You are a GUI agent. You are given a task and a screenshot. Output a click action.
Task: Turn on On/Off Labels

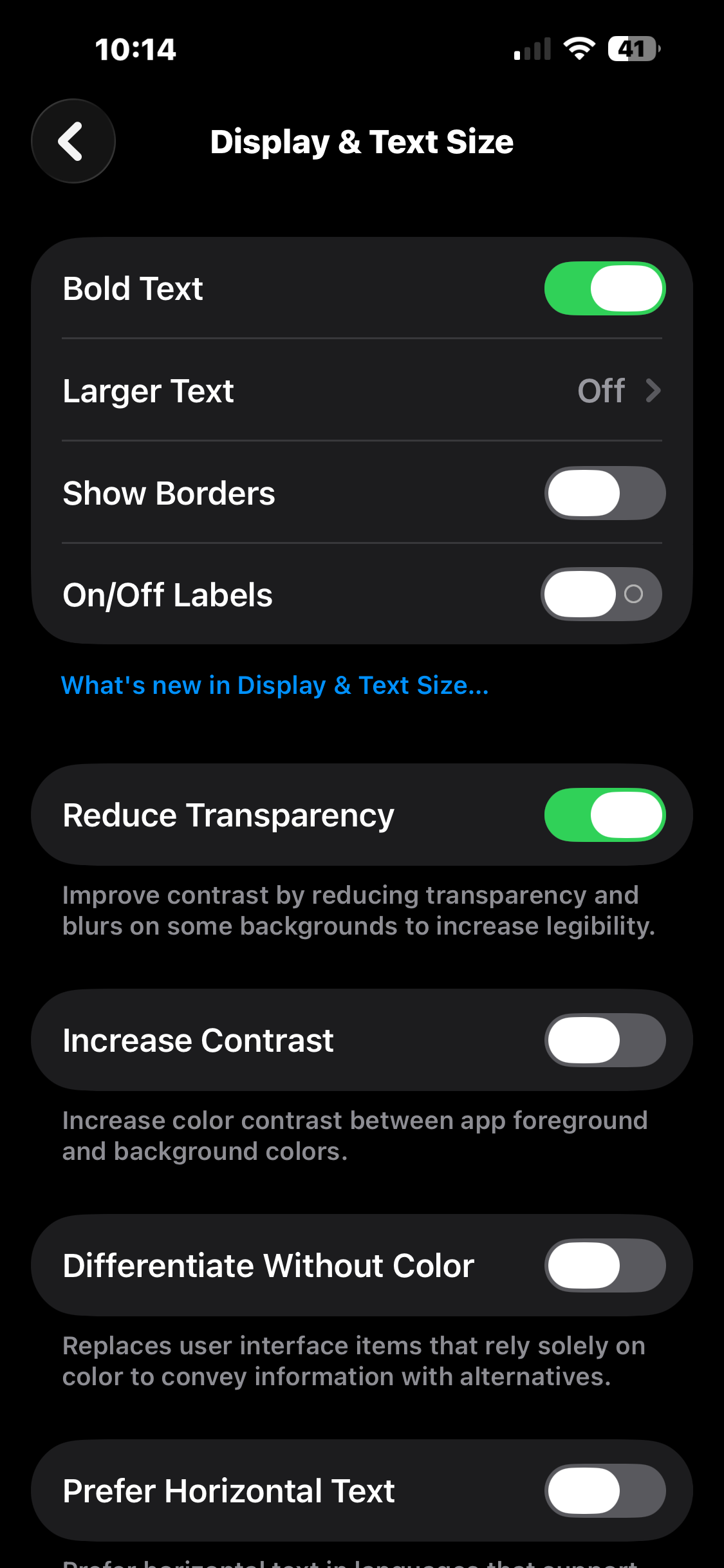tap(602, 594)
